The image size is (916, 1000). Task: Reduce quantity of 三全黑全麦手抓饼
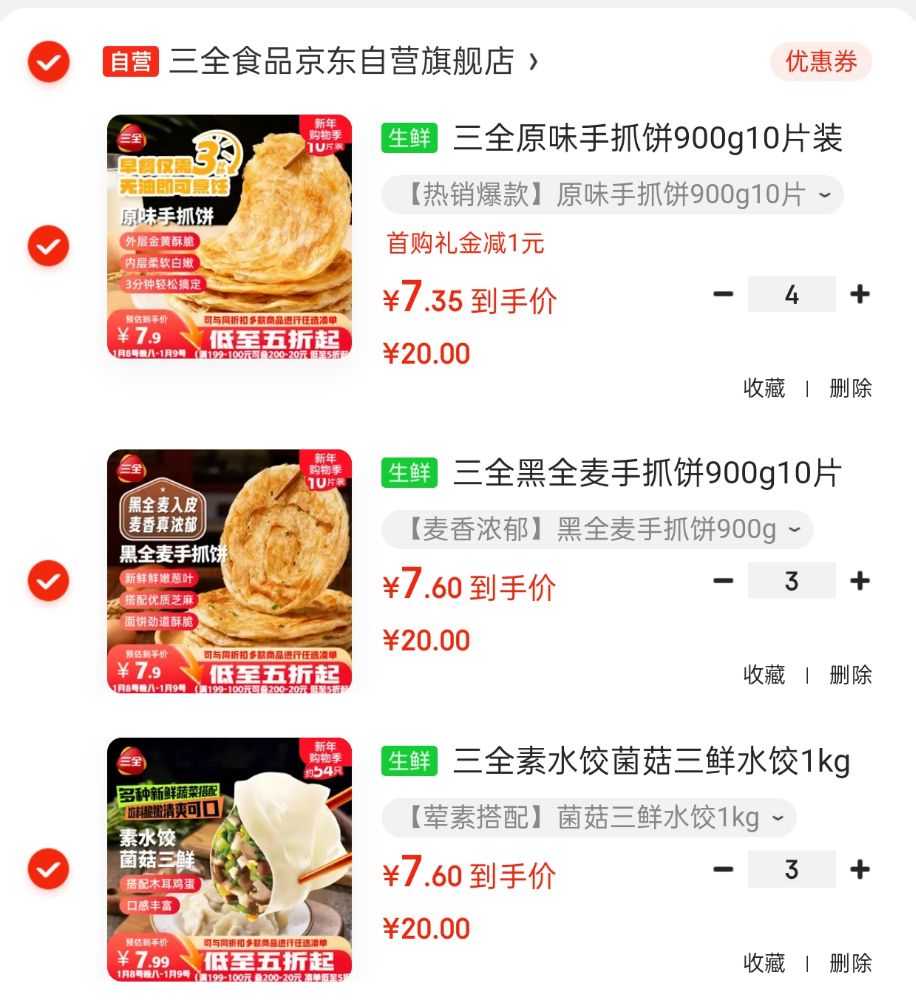click(x=723, y=581)
